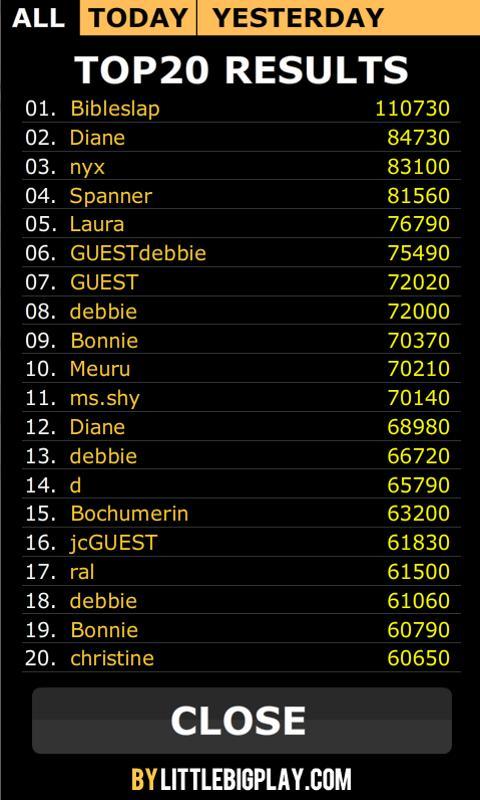This screenshot has width=480, height=800.
Task: Switch to the TODAY tab
Action: [x=138, y=18]
